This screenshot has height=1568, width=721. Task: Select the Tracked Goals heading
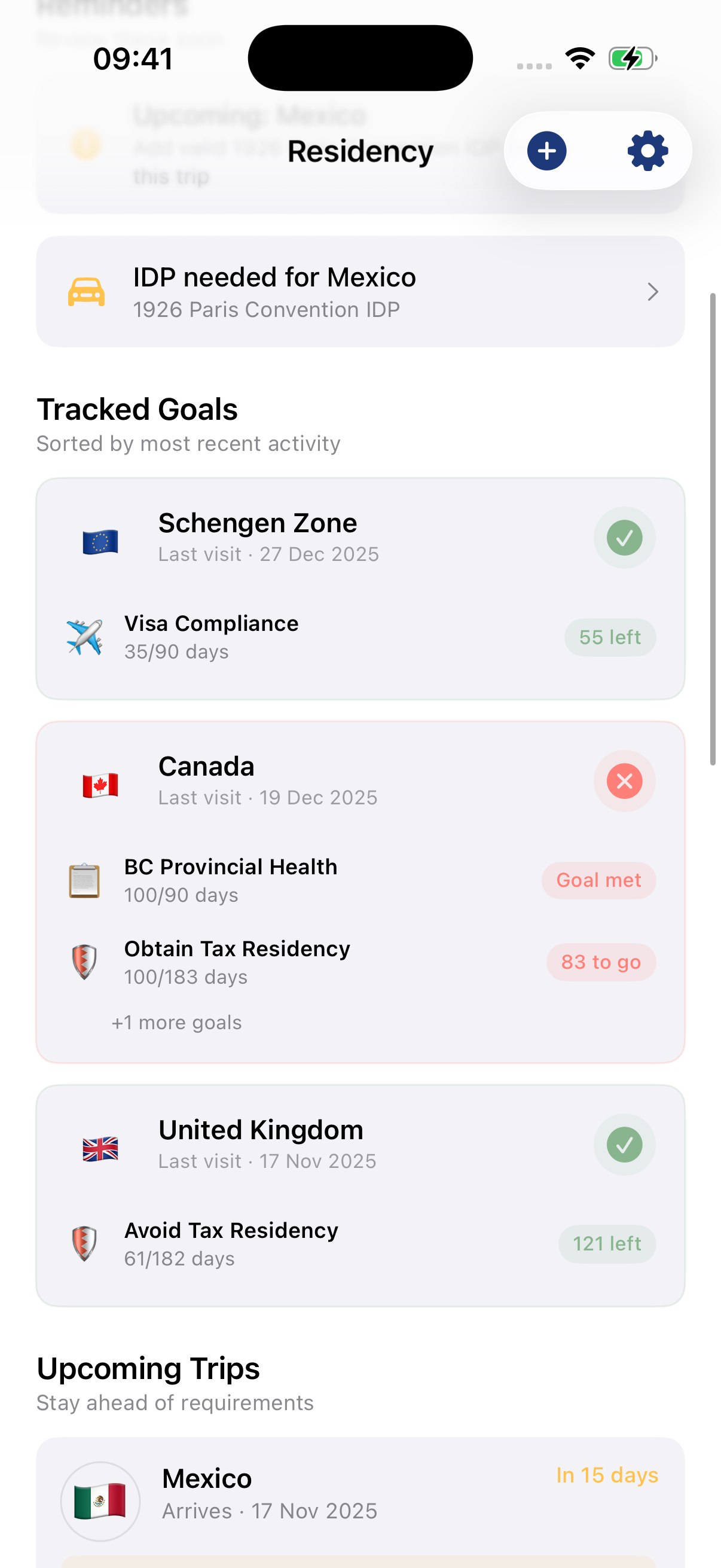pyautogui.click(x=138, y=409)
